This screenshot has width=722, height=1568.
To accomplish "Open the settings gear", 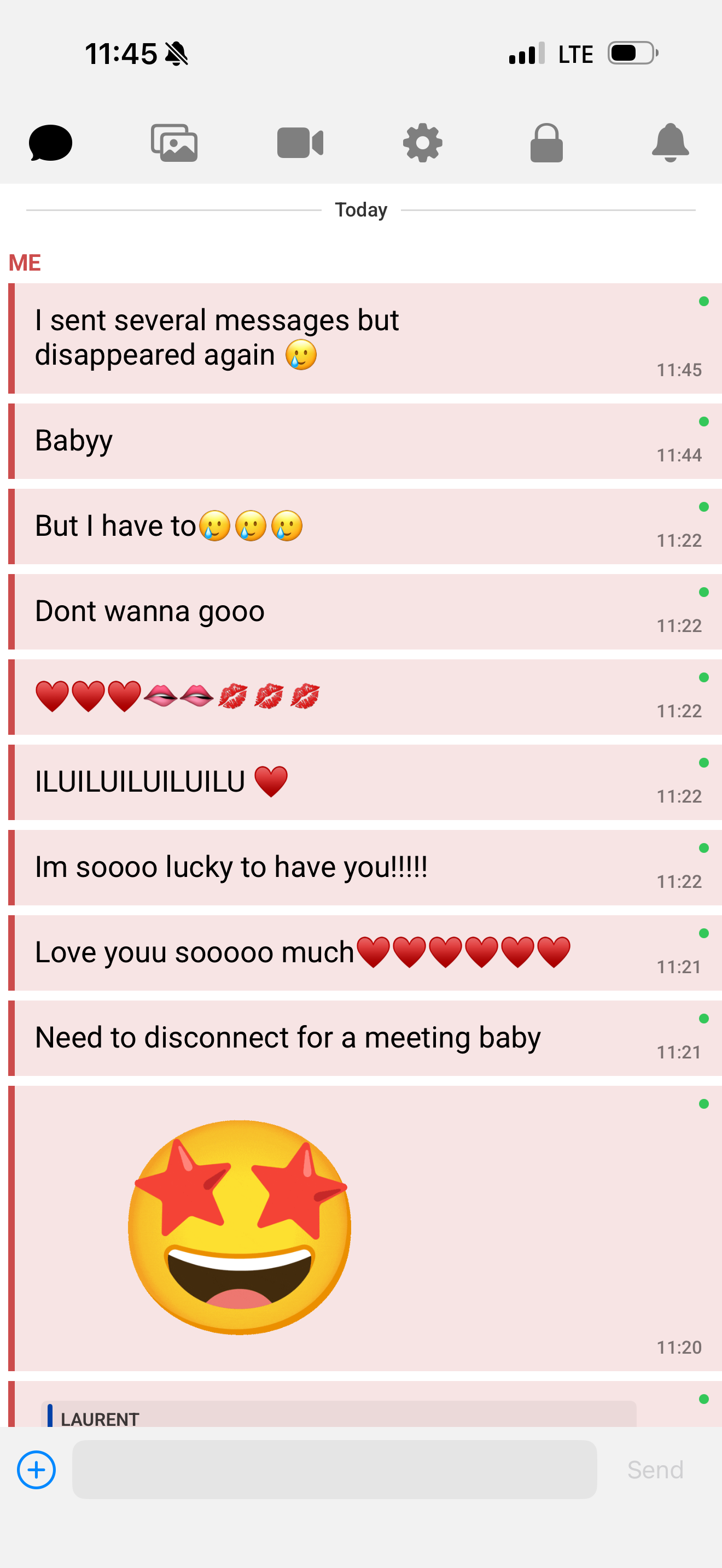I will [x=422, y=143].
